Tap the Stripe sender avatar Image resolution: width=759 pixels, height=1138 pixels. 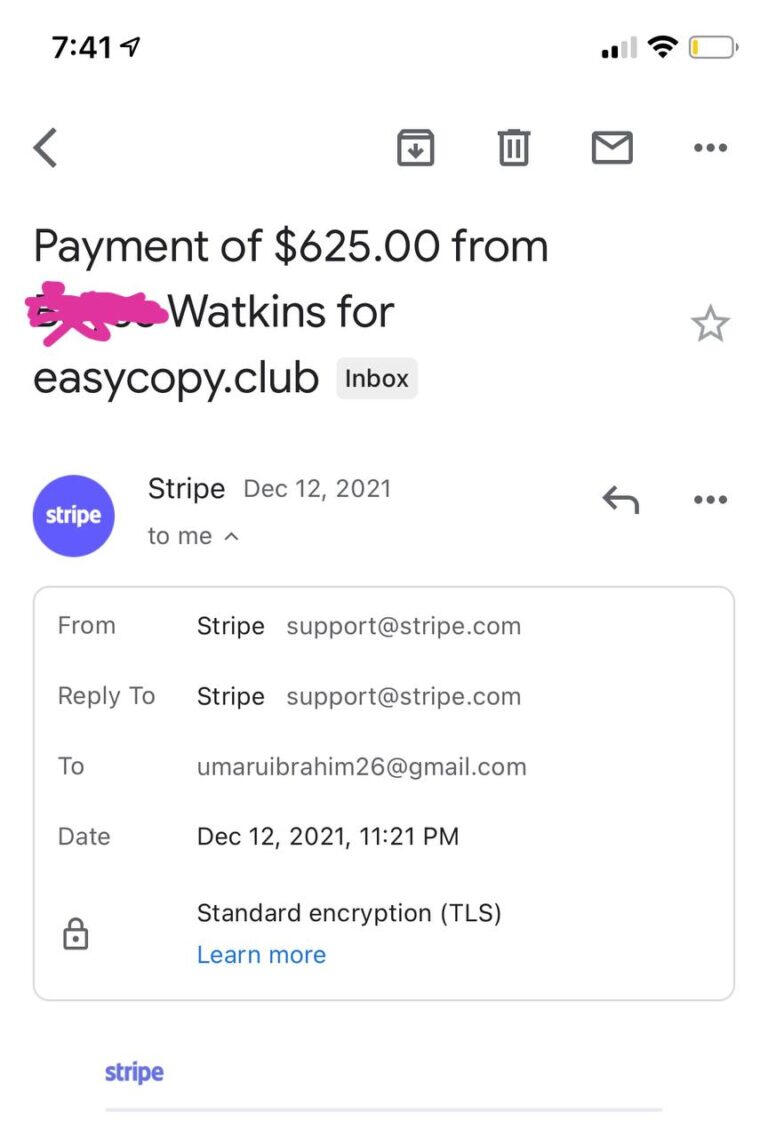coord(74,516)
